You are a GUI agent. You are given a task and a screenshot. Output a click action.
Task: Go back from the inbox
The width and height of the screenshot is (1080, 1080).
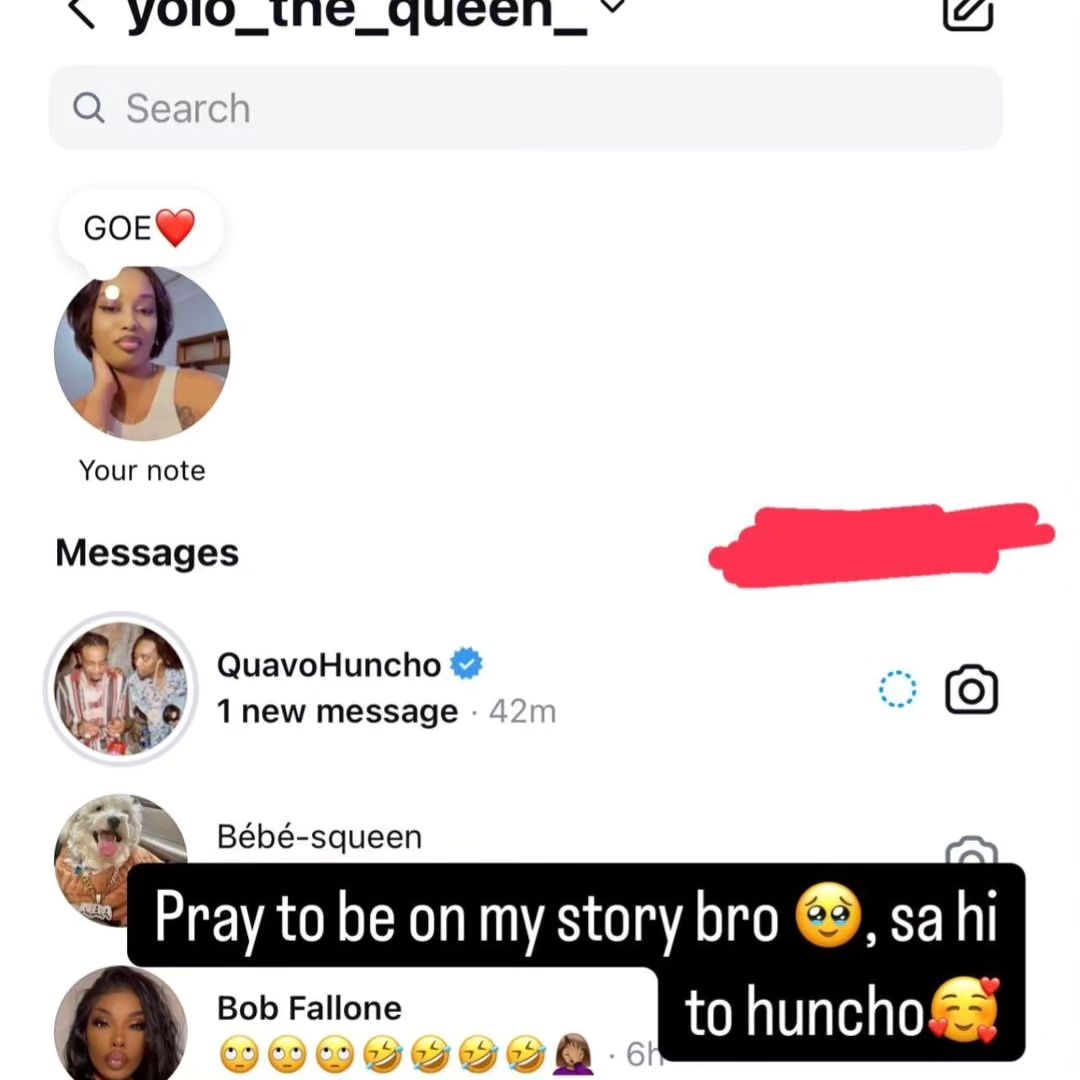(82, 12)
